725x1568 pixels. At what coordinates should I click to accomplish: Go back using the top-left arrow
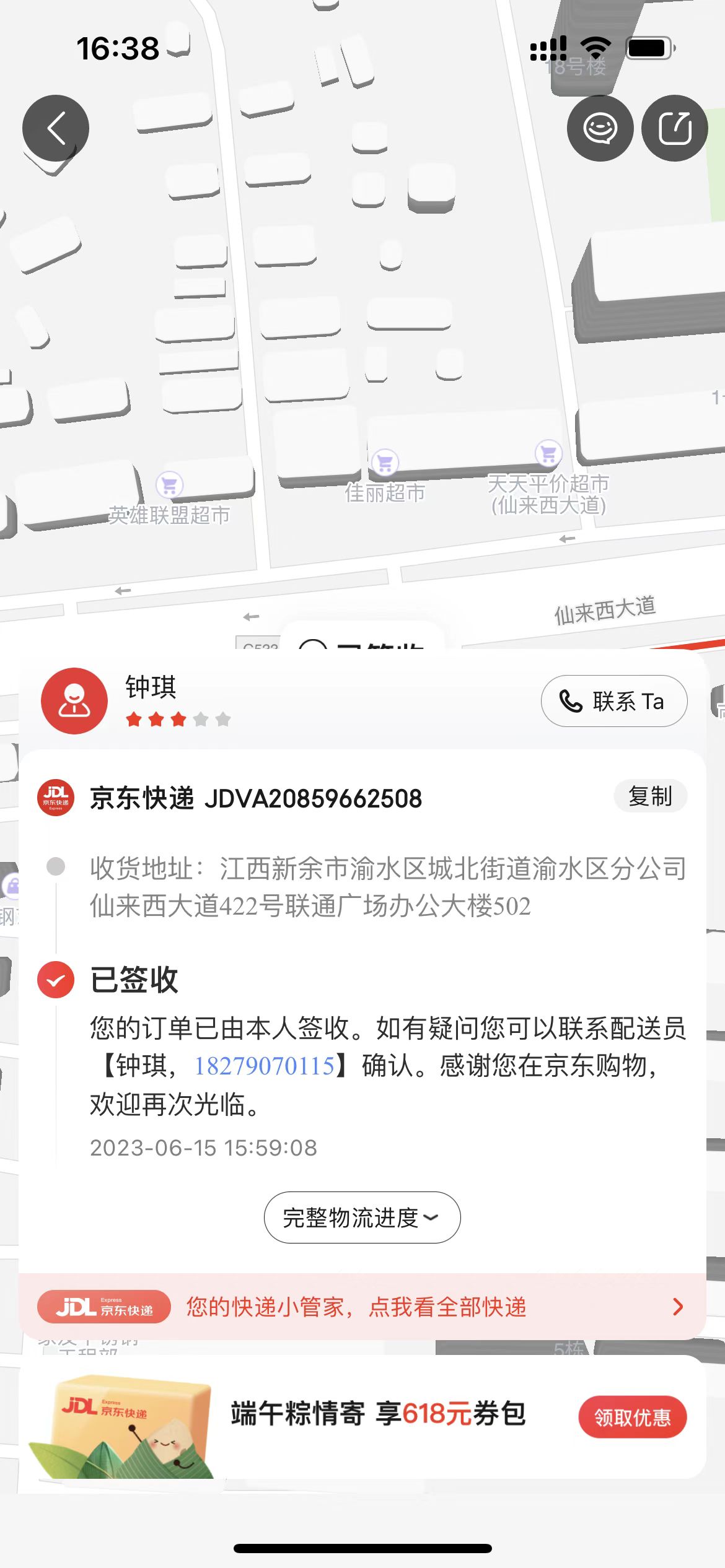(56, 128)
